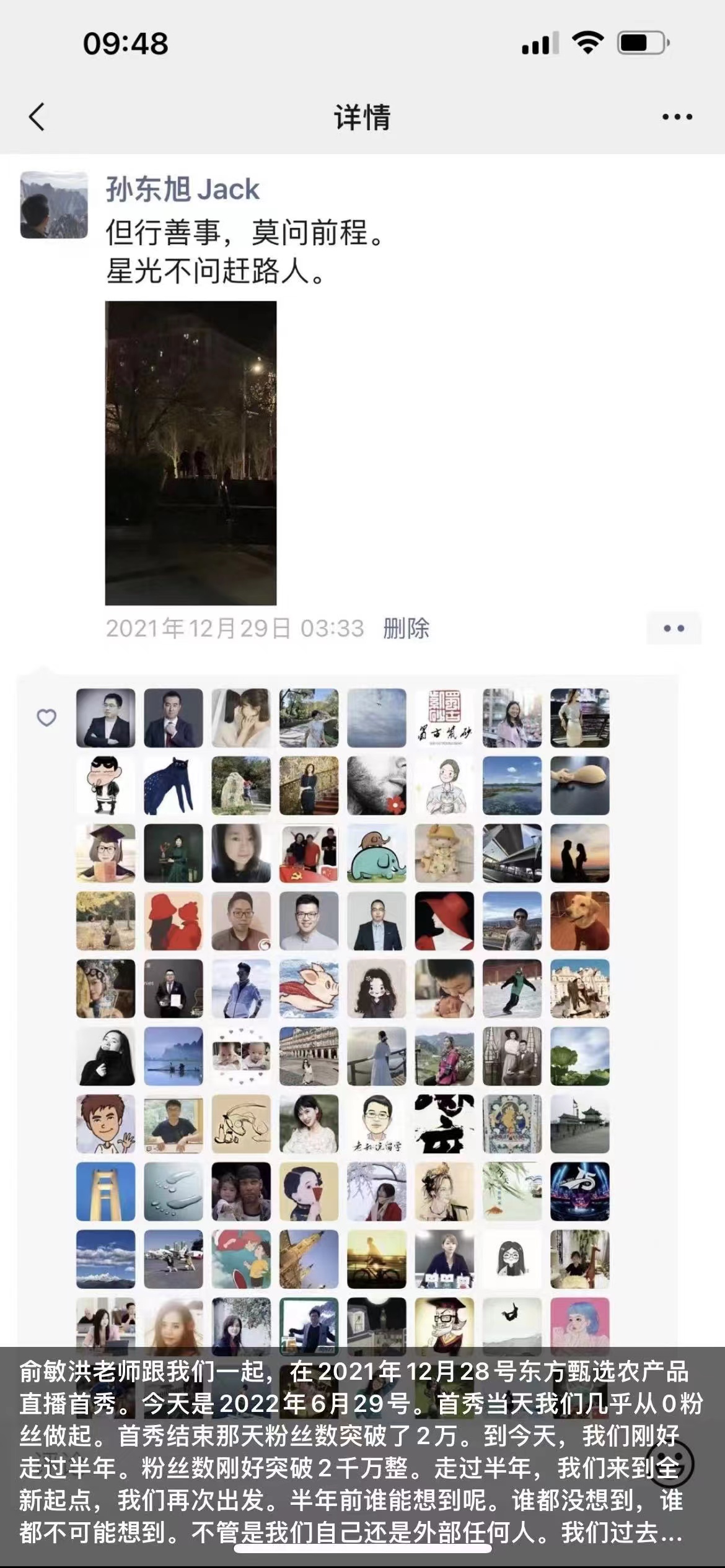Screen dimensions: 725x1568
Task: Tap the name 孙东旭 Jack
Action: pos(182,189)
